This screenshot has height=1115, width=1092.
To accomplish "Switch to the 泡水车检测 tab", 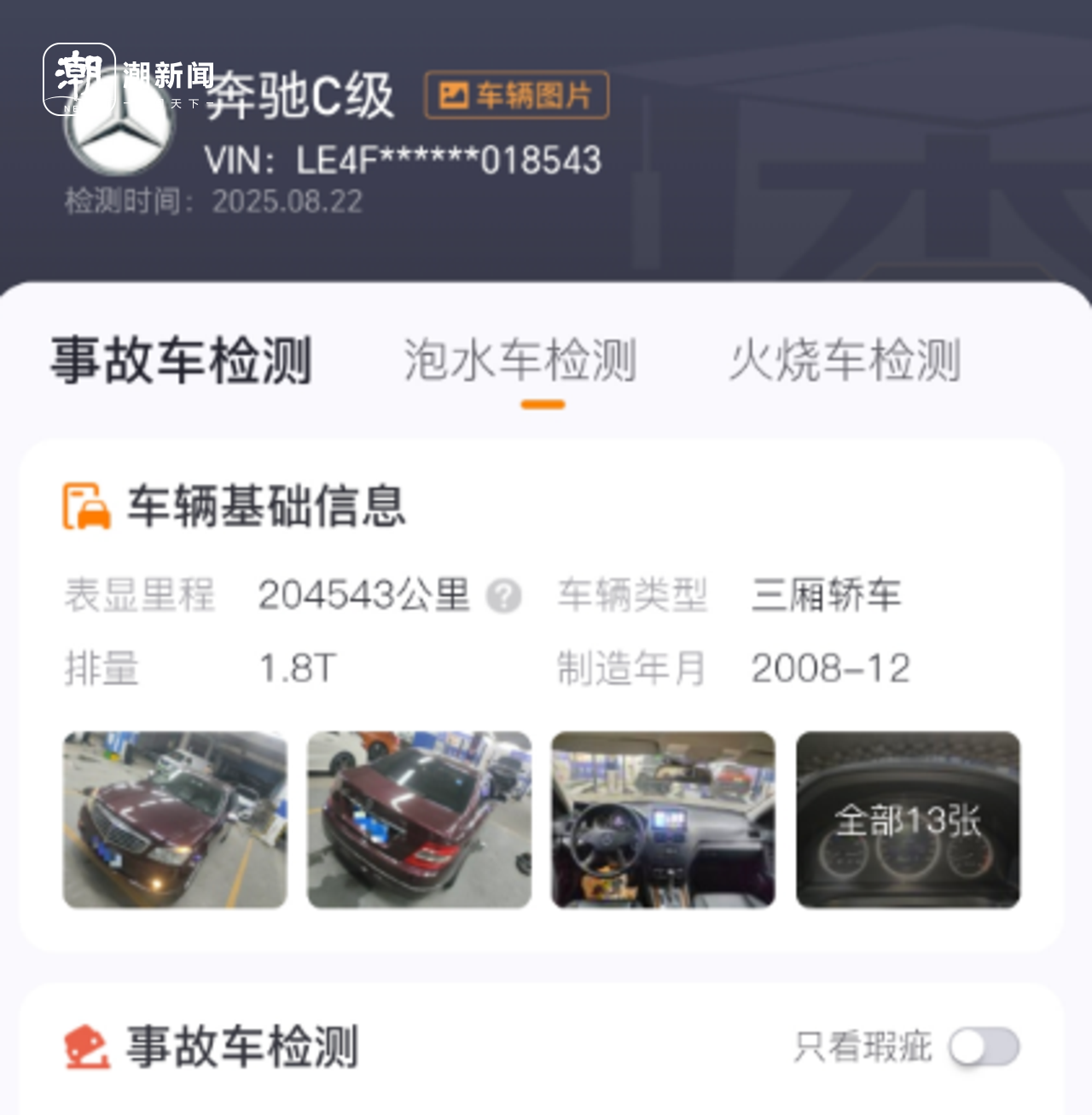I will coord(520,360).
